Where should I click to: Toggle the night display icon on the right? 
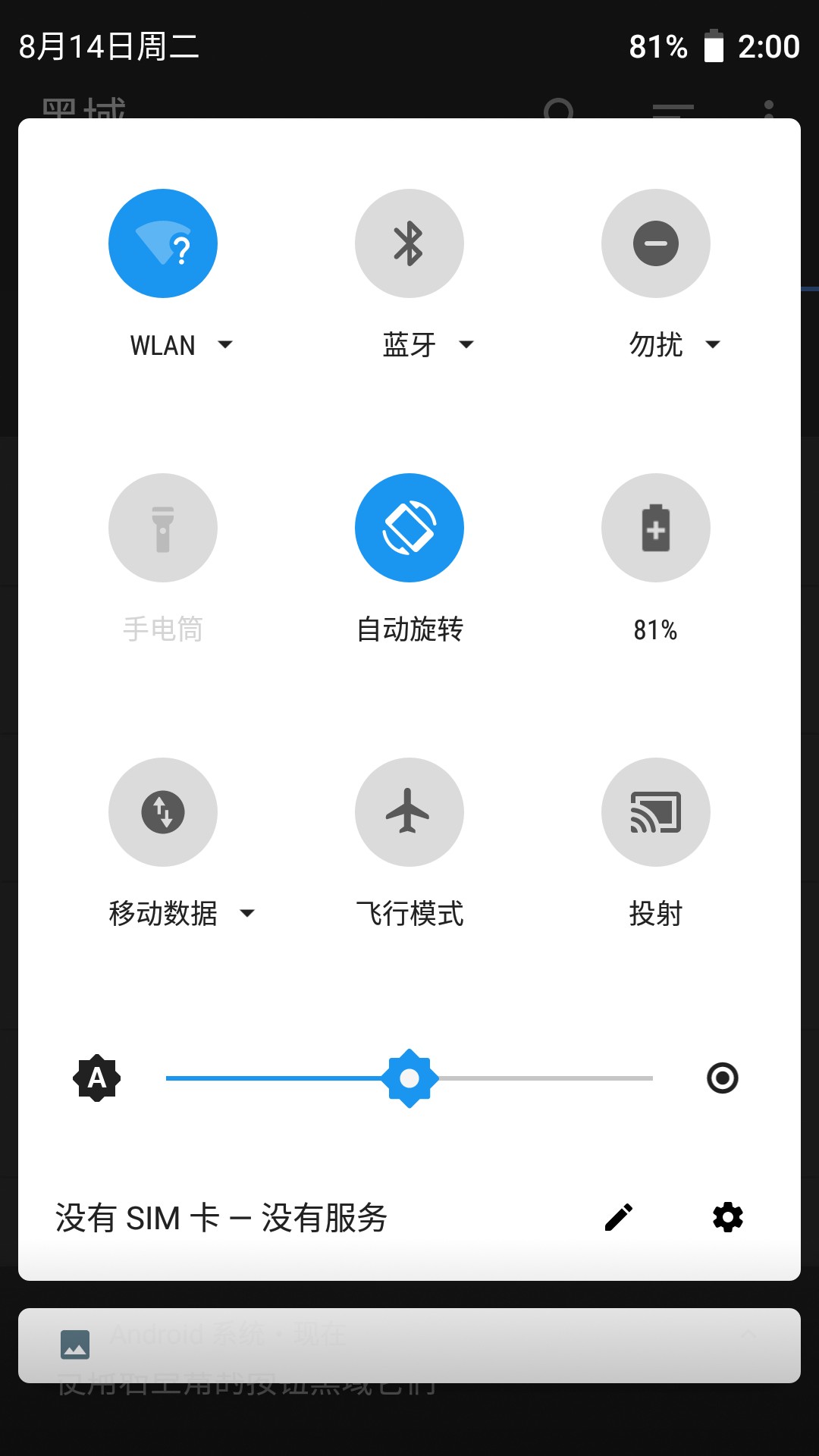coord(723,1078)
